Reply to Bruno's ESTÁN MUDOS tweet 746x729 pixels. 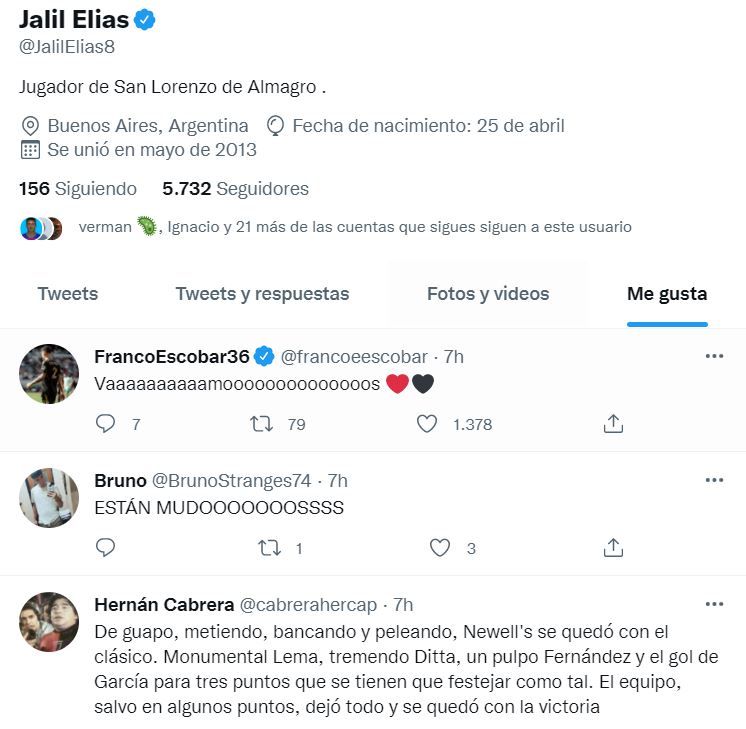click(x=105, y=547)
